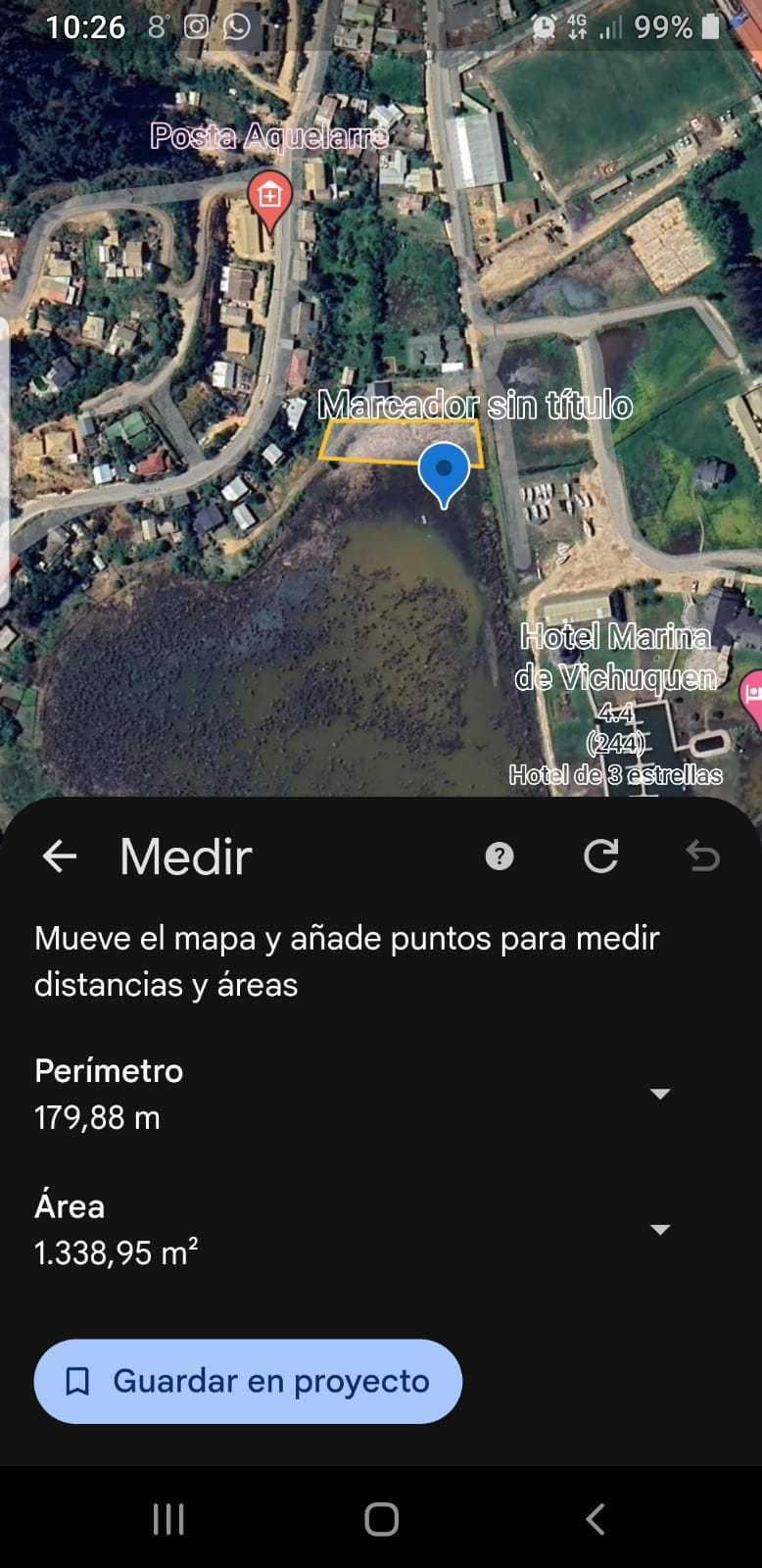Screen dimensions: 762x1568
Task: Go back from the Medir panel
Action: (60, 857)
